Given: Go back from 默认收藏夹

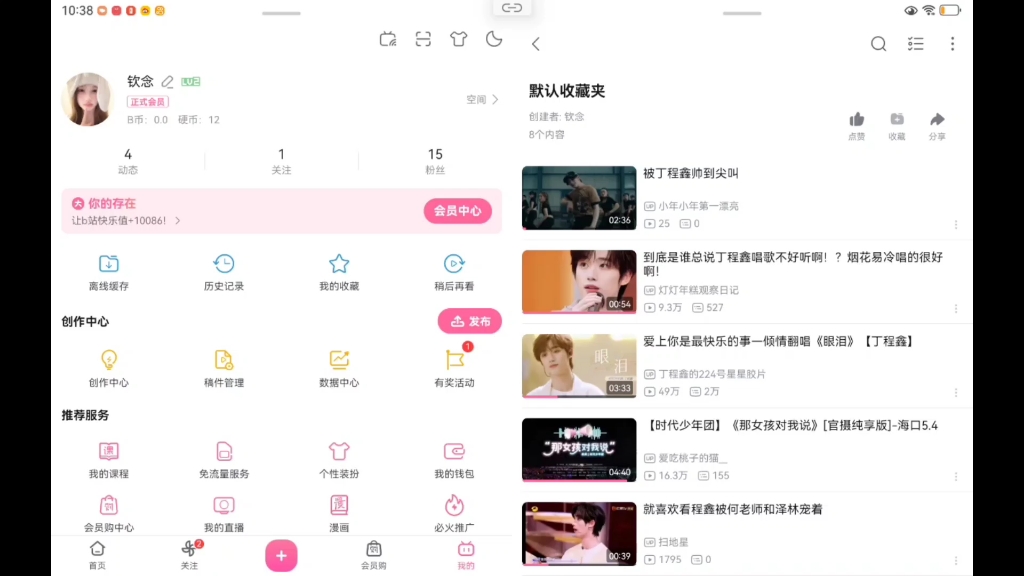Looking at the screenshot, I should click(x=536, y=44).
